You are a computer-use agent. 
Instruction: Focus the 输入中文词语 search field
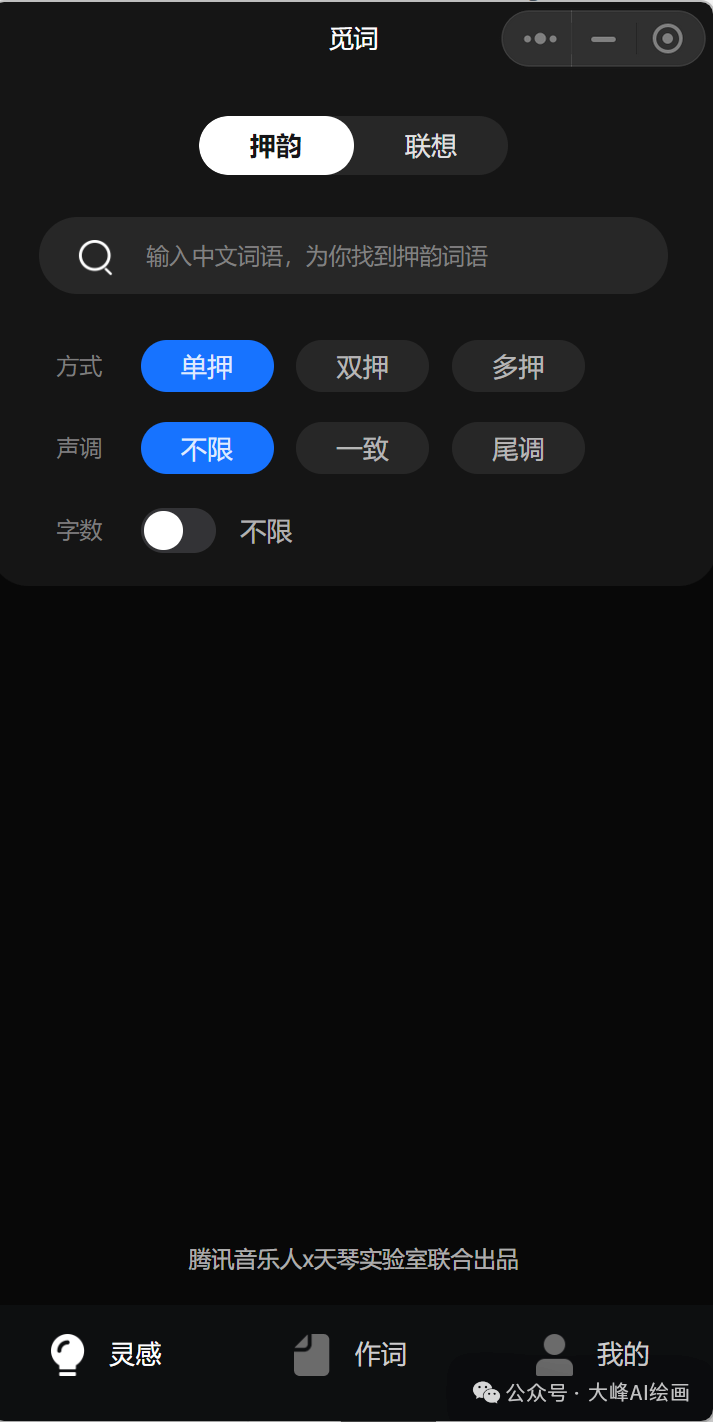[353, 256]
